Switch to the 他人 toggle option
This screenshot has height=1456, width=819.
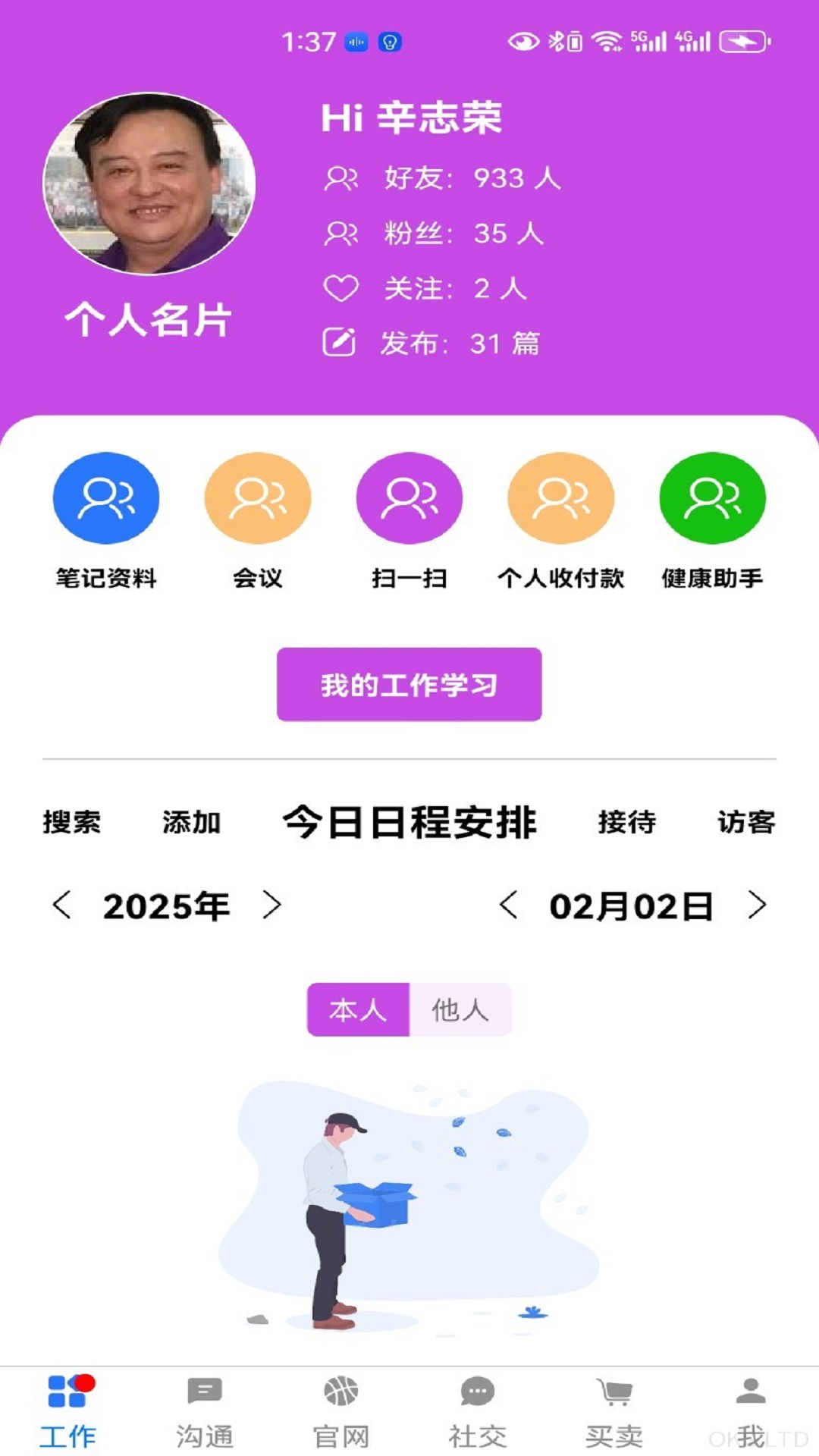point(460,1011)
